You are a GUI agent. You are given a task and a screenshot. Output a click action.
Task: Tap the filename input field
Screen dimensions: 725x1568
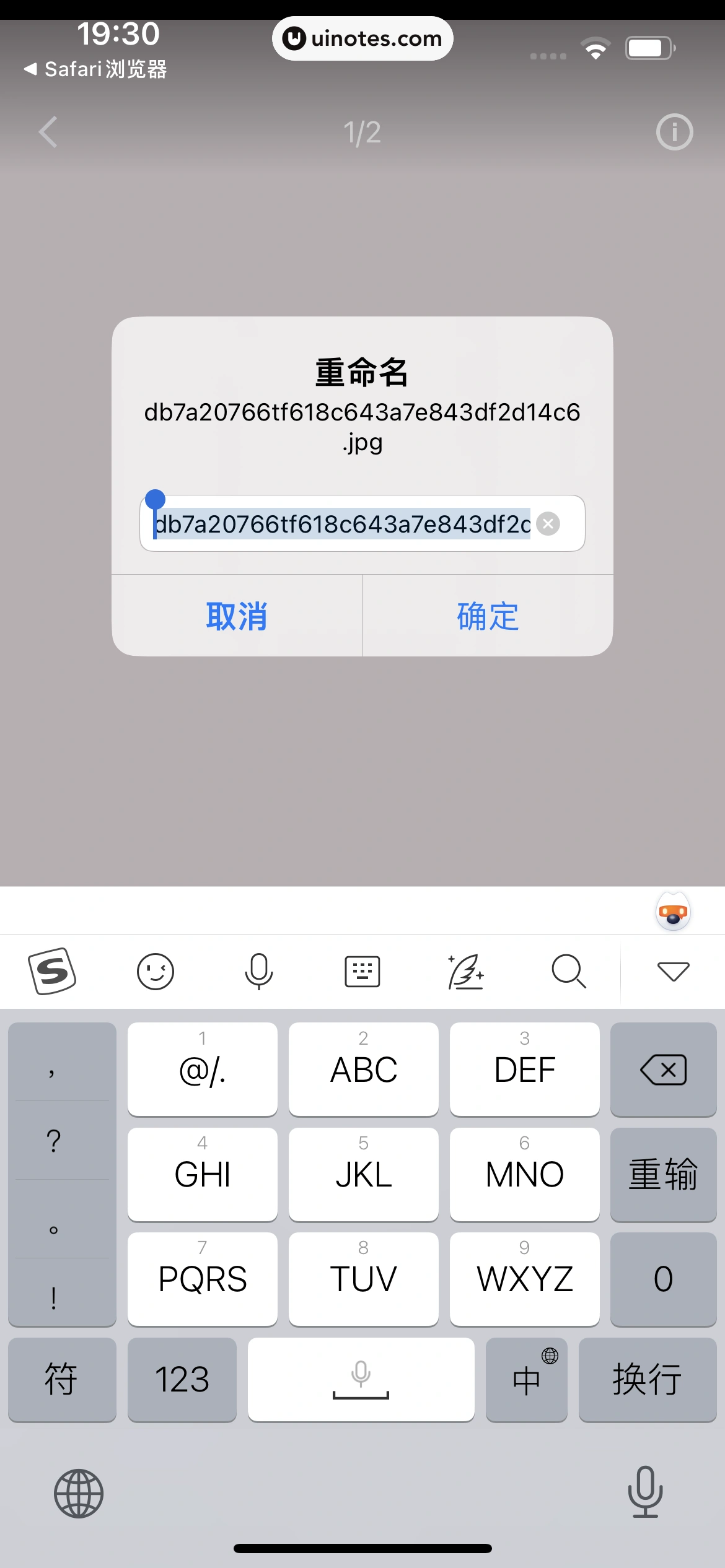pos(341,524)
